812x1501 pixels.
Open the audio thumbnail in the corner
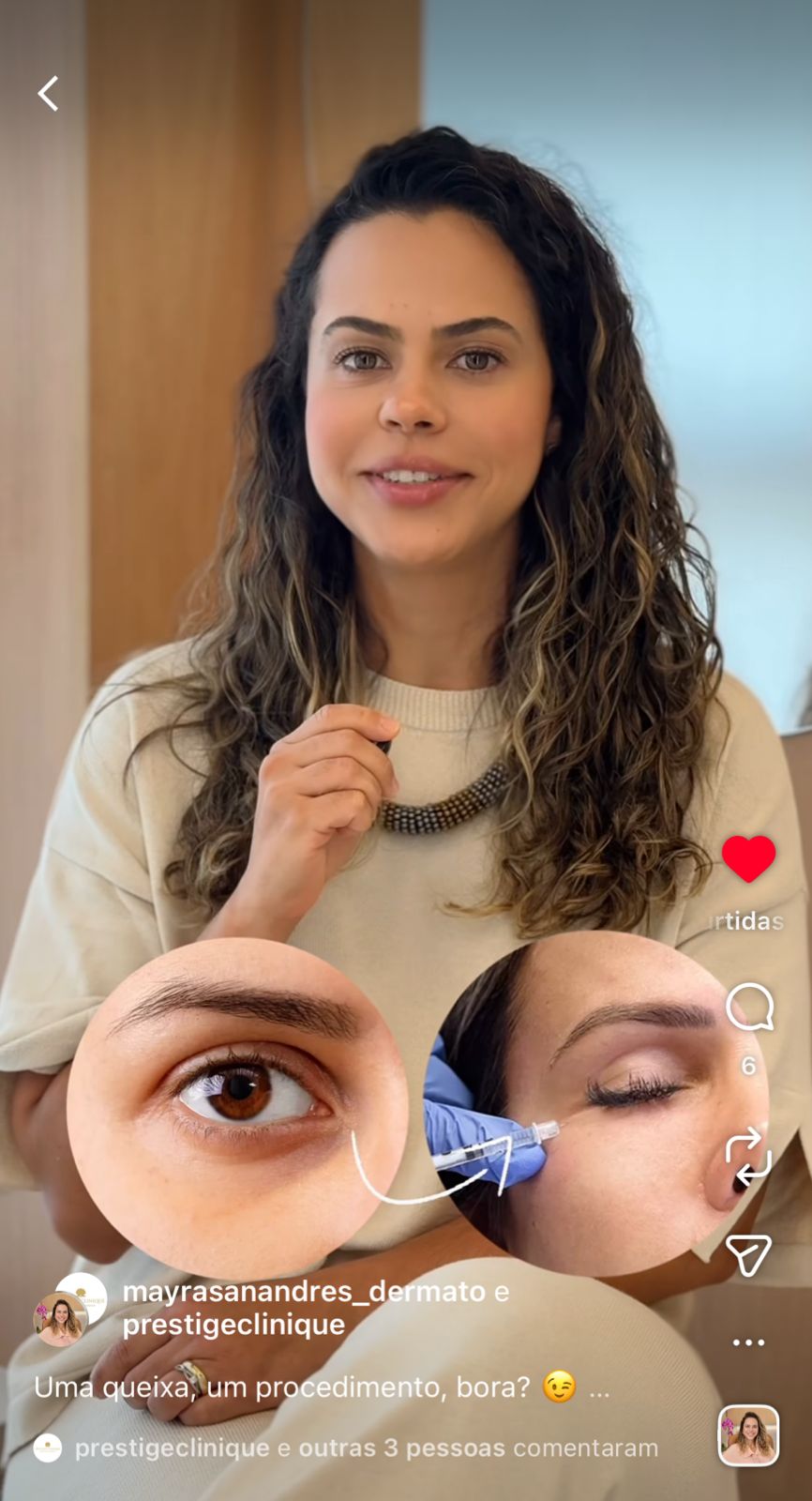(x=748, y=1435)
